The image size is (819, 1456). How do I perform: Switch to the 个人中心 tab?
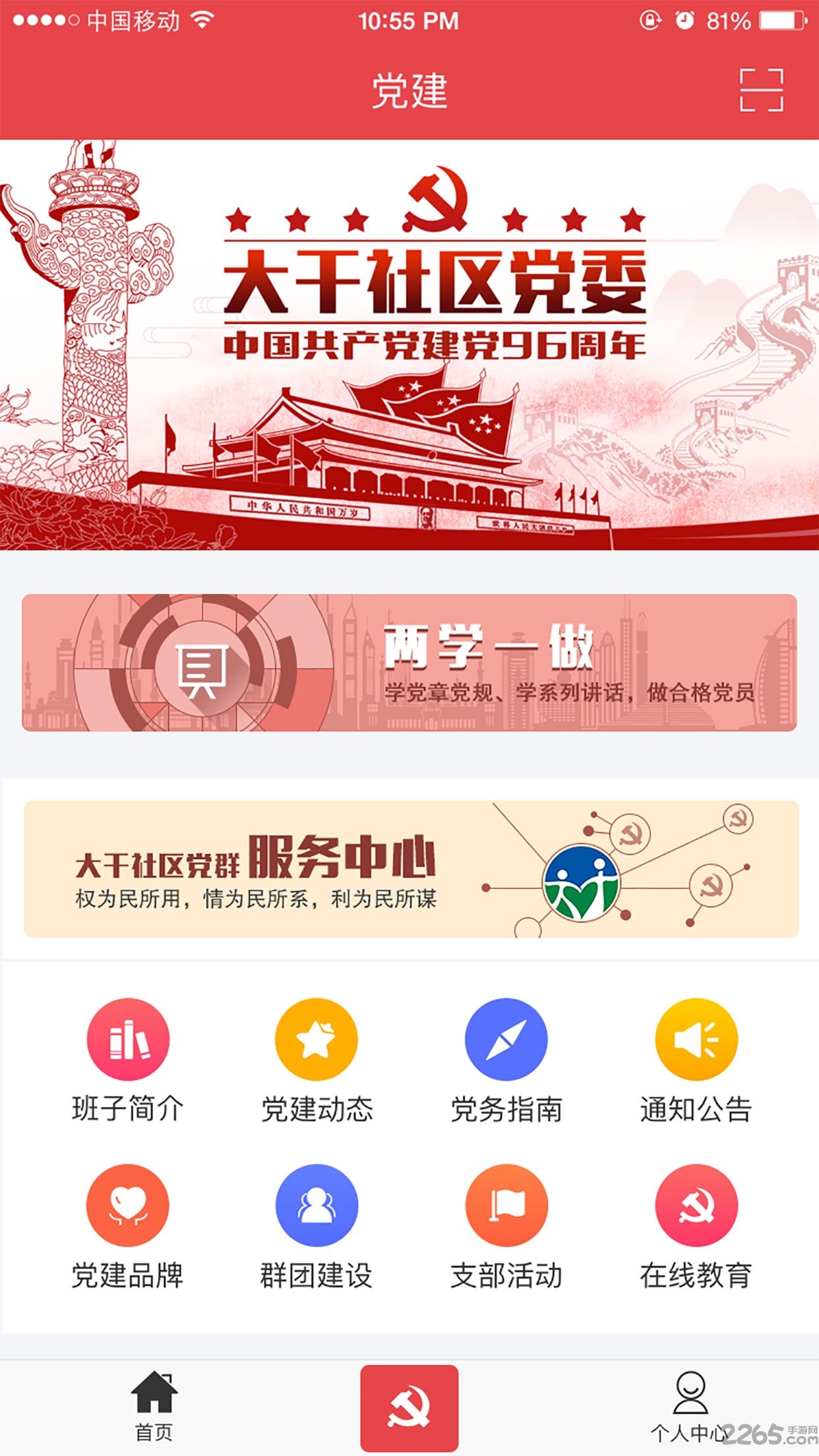tap(690, 1406)
